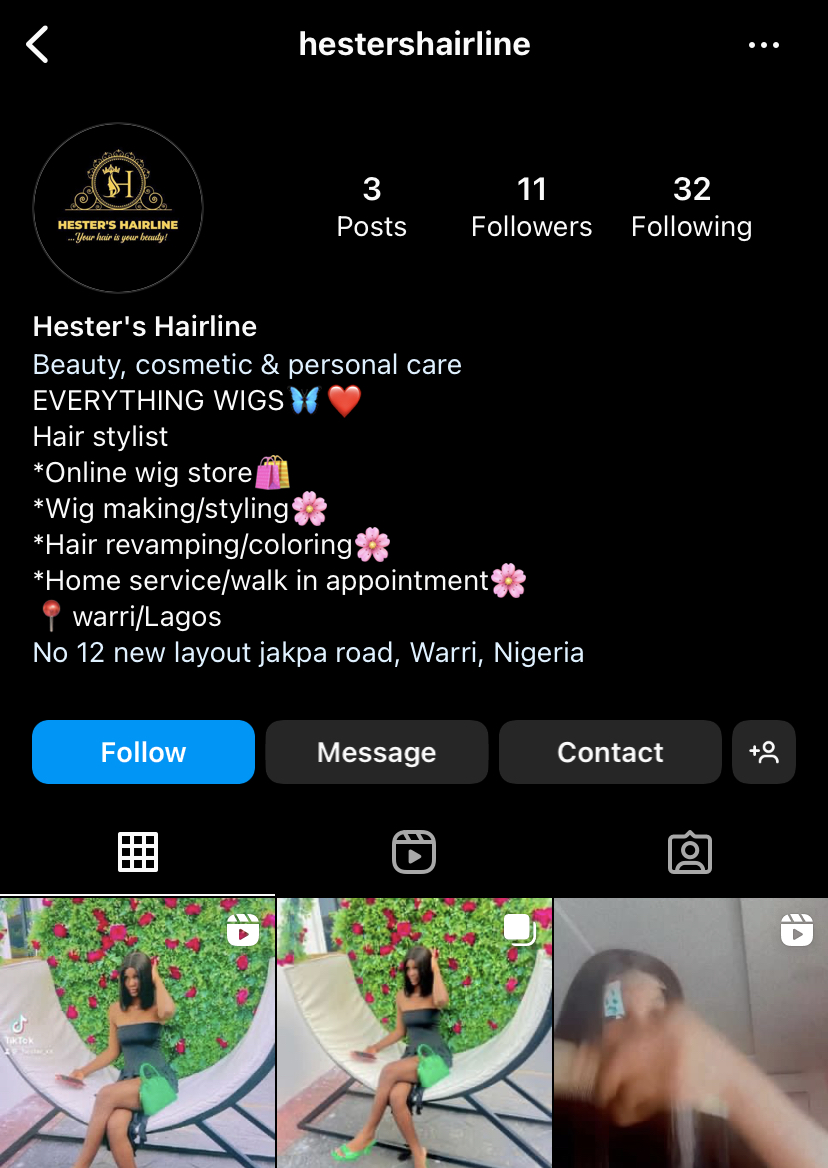This screenshot has width=828, height=1168.
Task: View the Following list
Action: 691,207
